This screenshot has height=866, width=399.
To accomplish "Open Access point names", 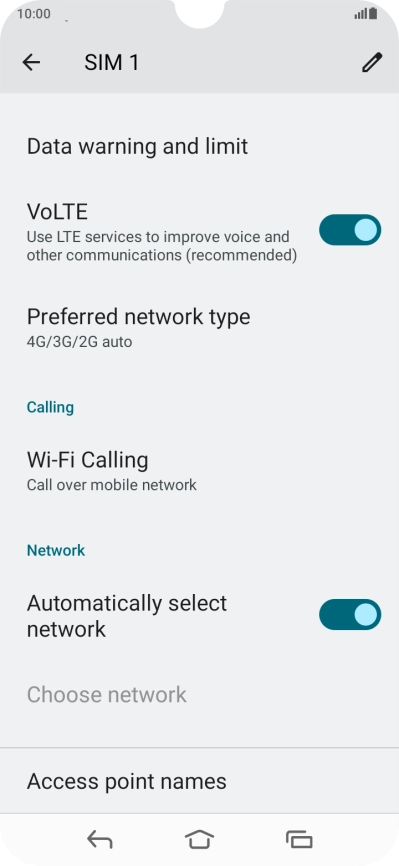I will pyautogui.click(x=200, y=781).
